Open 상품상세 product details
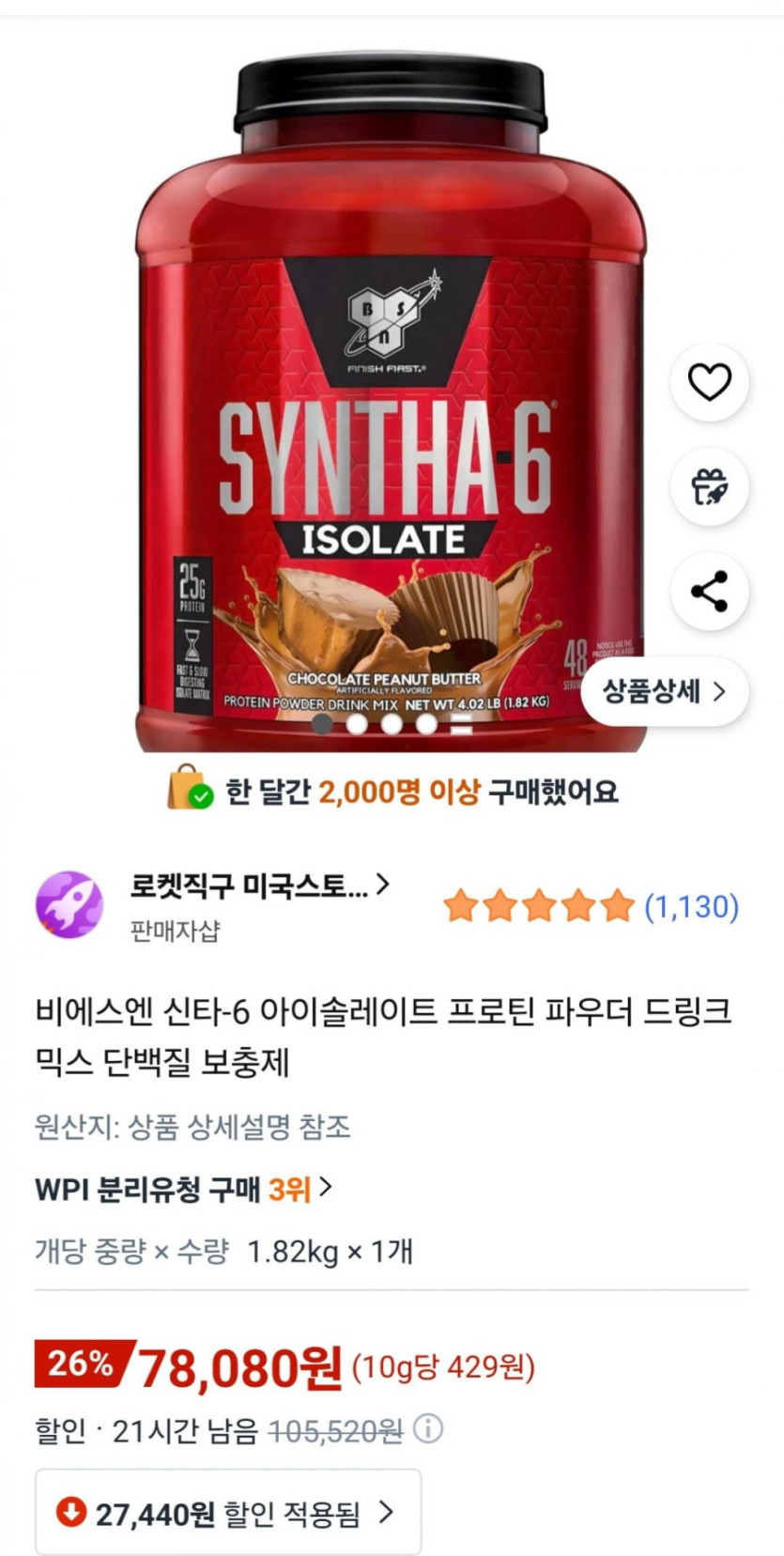784x1556 pixels. (x=665, y=692)
